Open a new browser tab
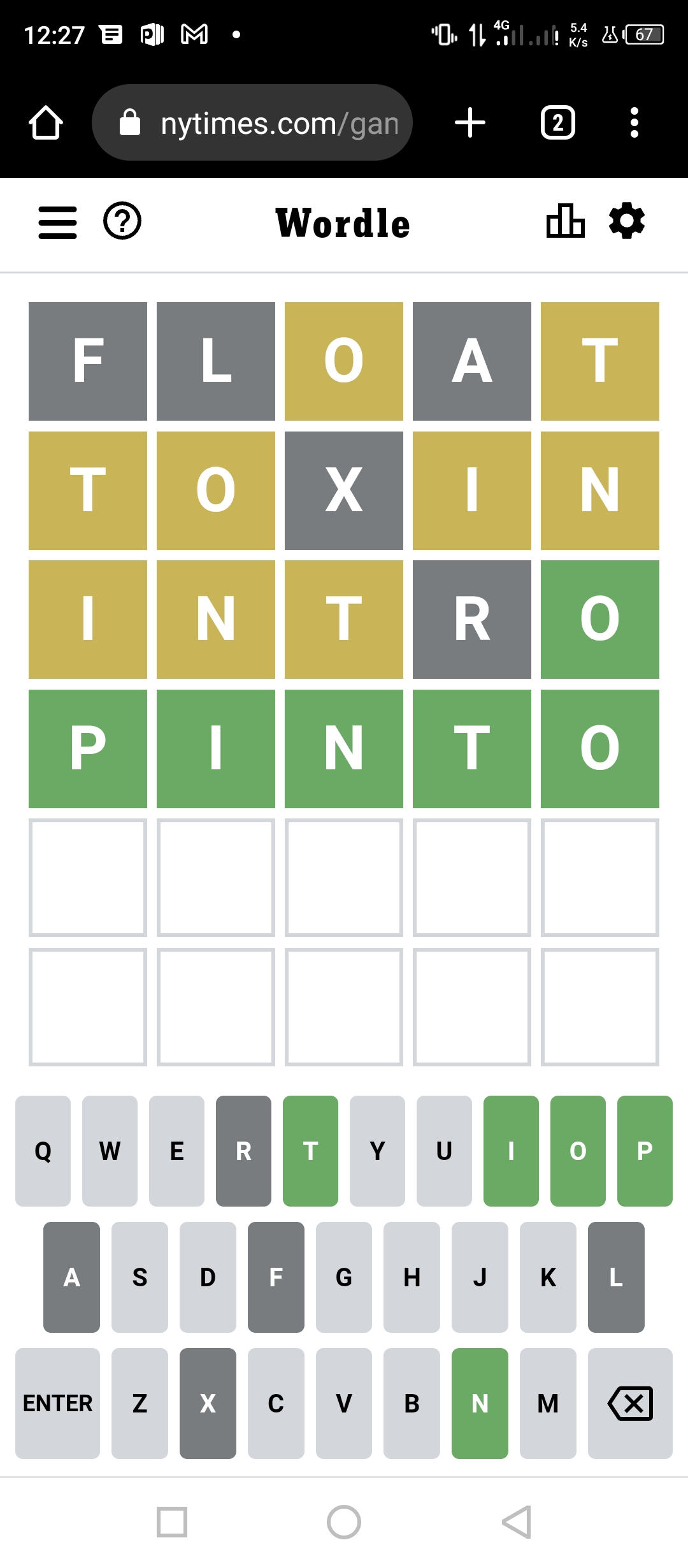This screenshot has width=688, height=1568. tap(470, 122)
